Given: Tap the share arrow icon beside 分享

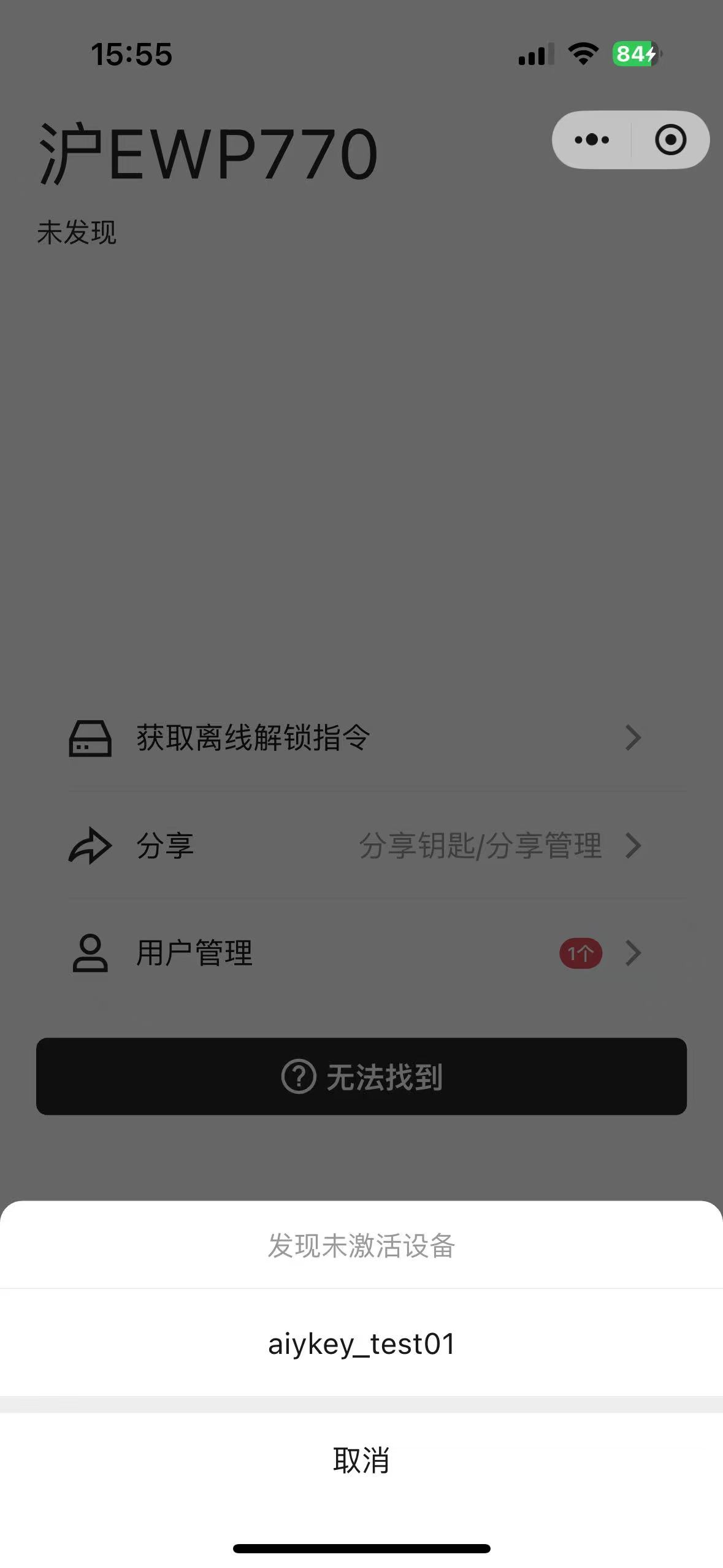Looking at the screenshot, I should pyautogui.click(x=90, y=847).
